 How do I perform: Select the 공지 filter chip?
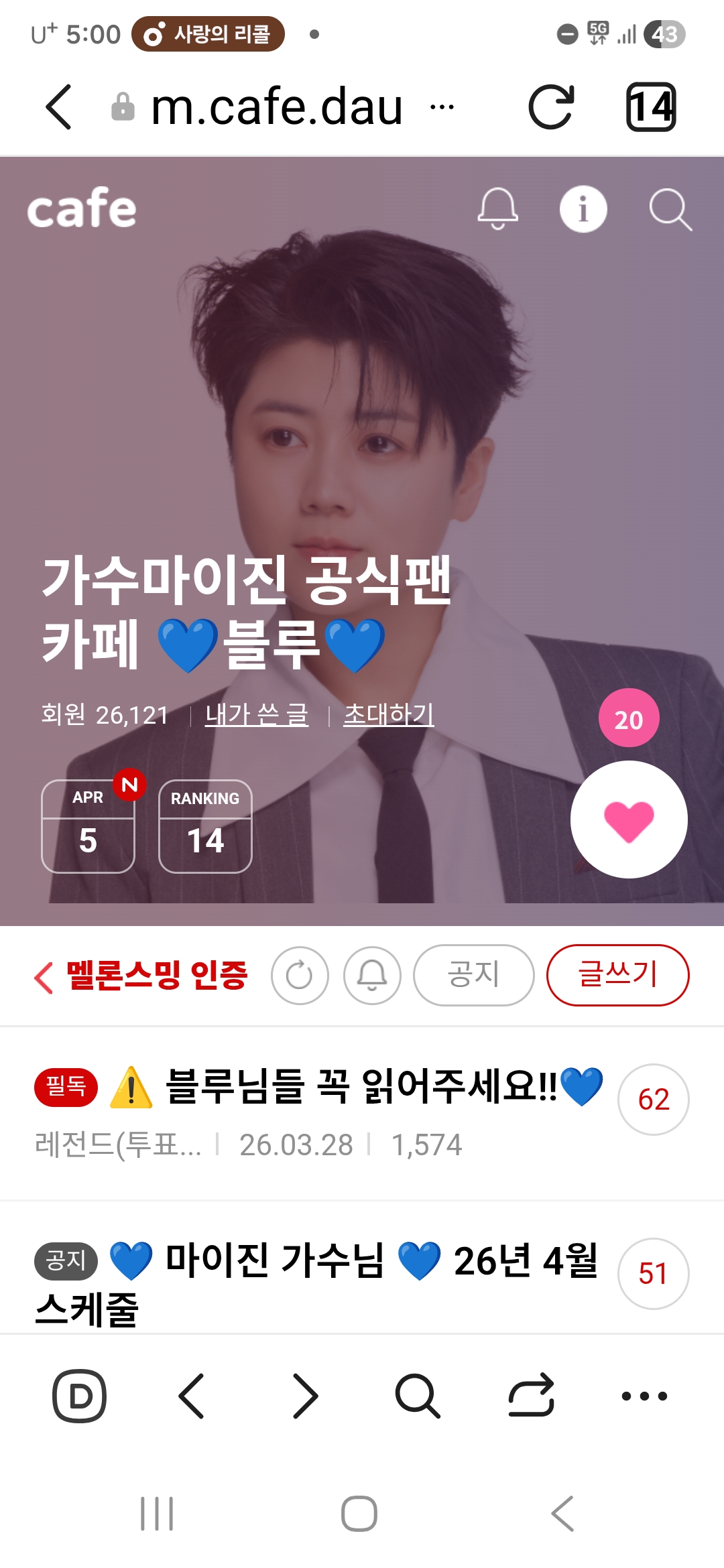click(473, 975)
